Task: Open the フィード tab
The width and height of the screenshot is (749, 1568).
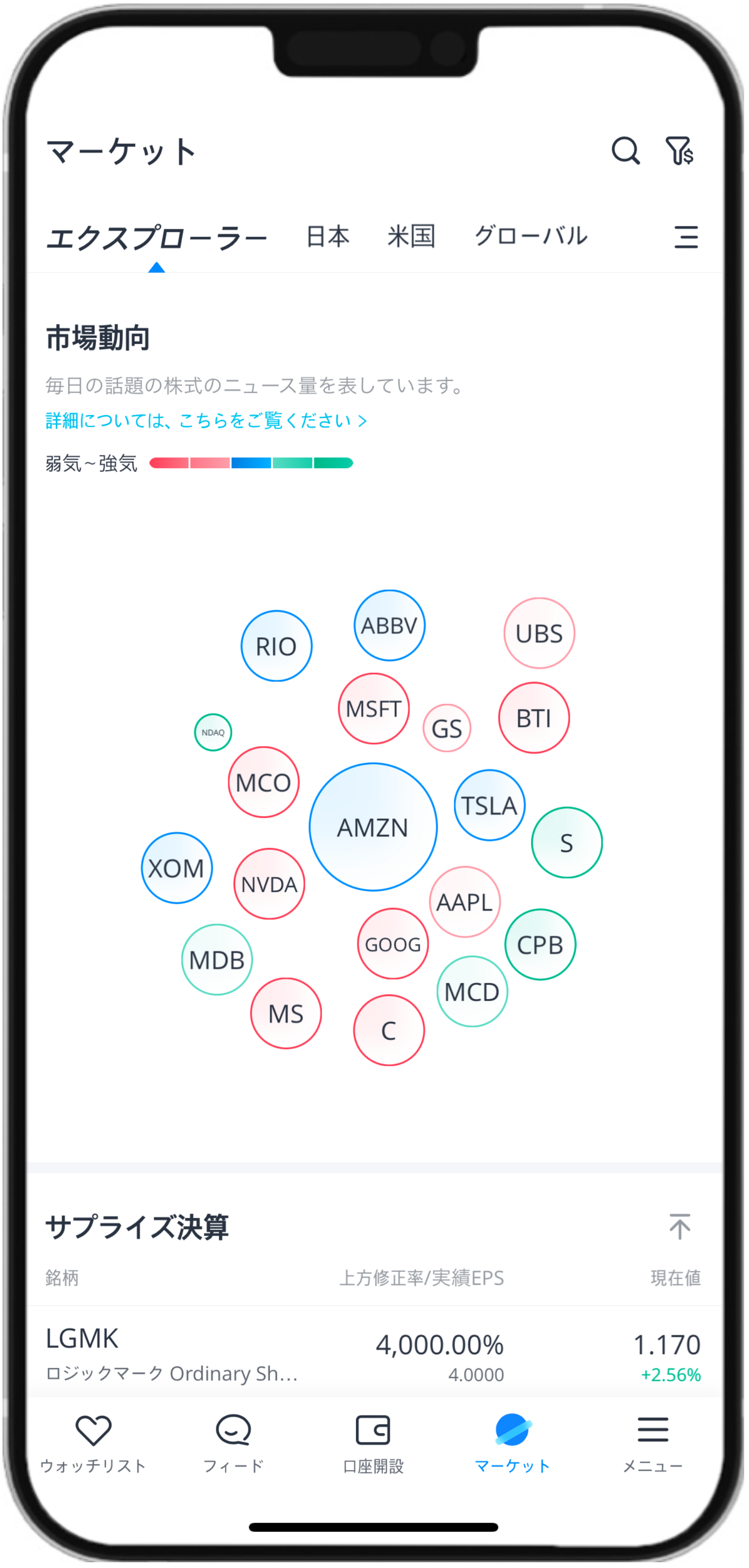Action: coord(233,1444)
